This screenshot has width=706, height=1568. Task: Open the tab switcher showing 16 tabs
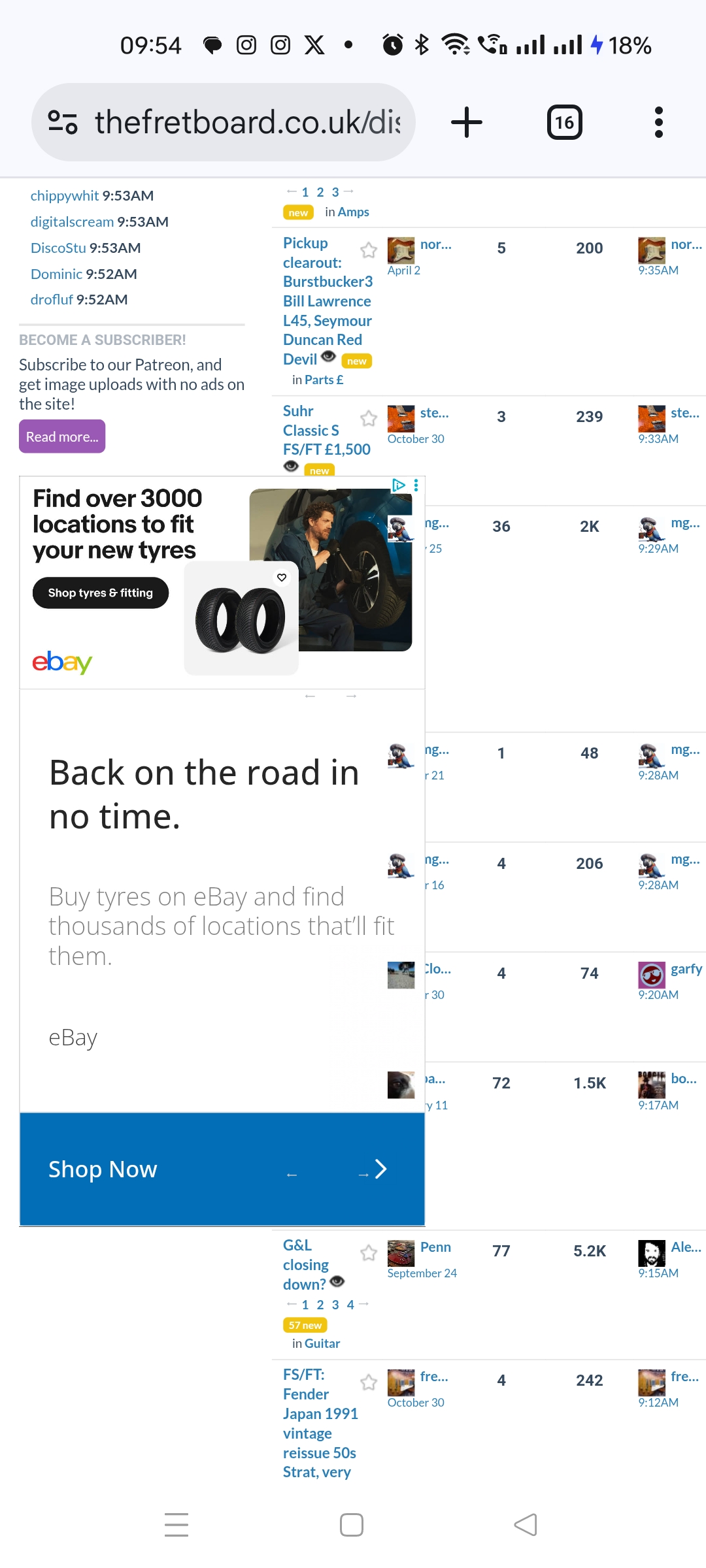(x=564, y=122)
